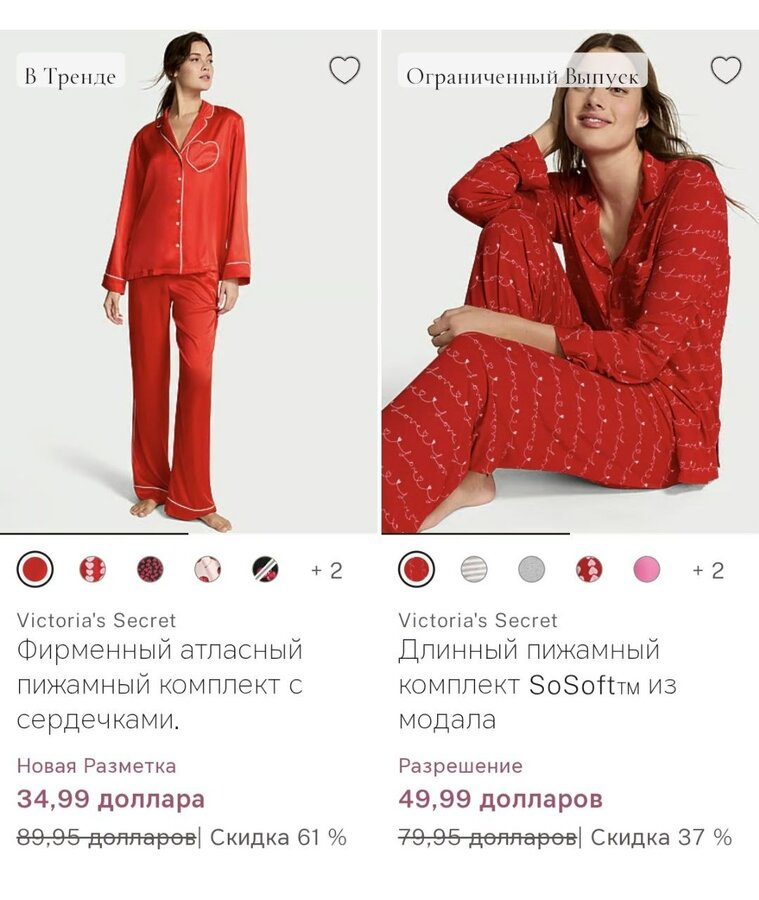Choose the dark berry print swatch on the satin set
The image size is (759, 900).
click(x=150, y=570)
